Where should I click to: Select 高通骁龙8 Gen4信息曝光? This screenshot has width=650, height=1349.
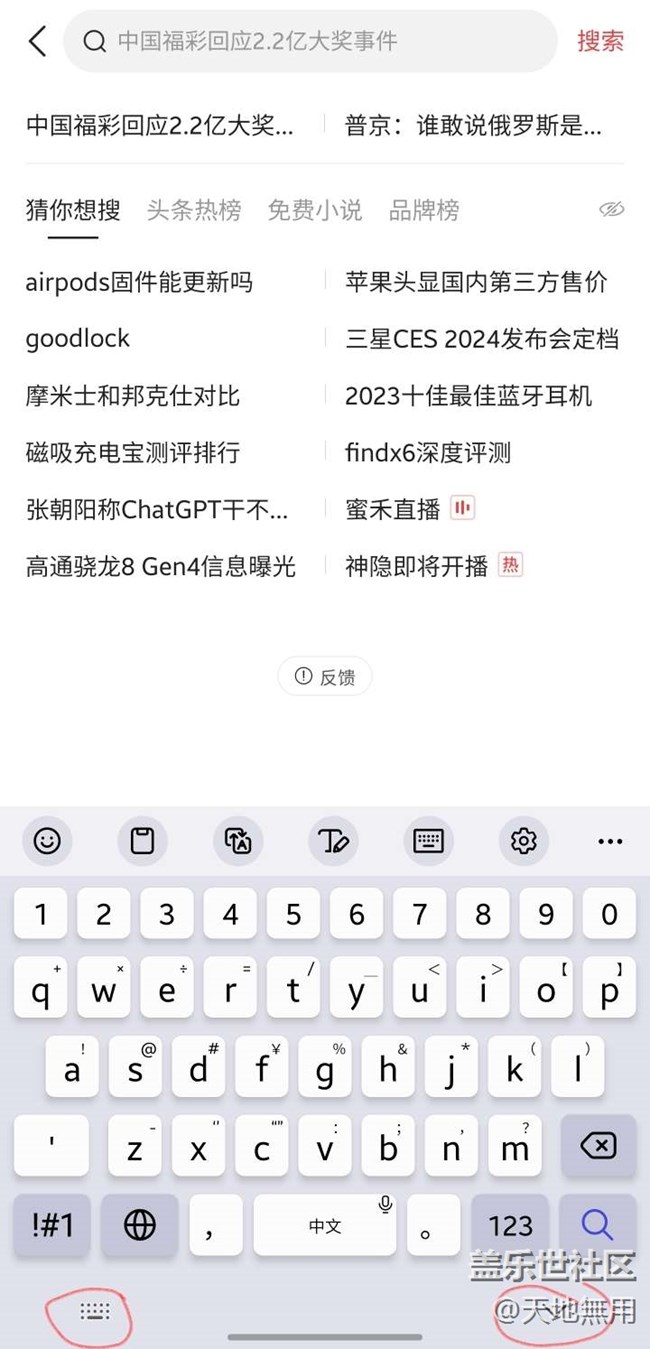[161, 566]
